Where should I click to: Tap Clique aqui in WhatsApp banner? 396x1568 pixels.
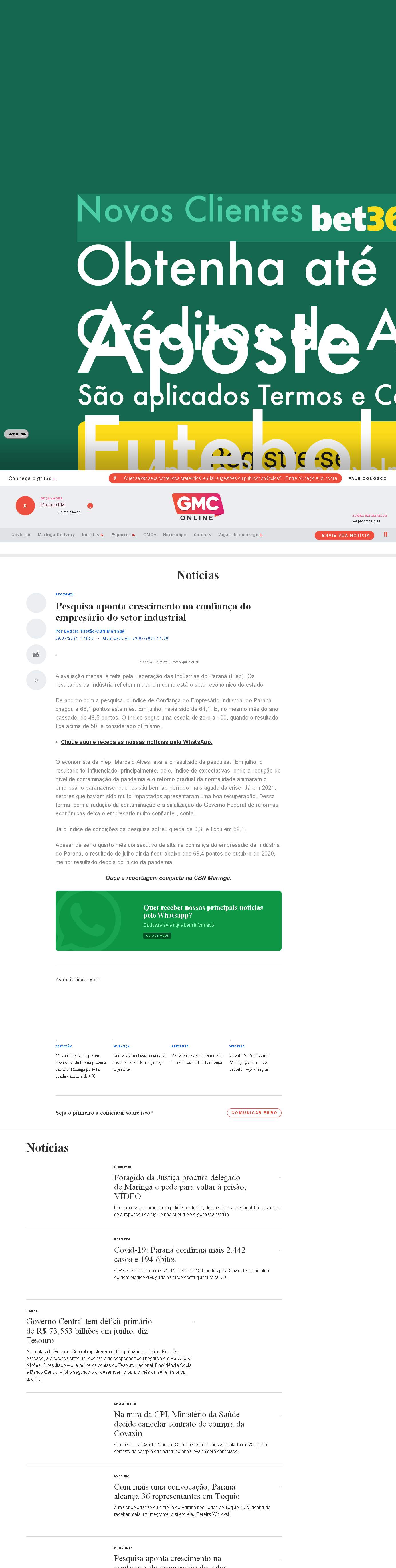click(x=157, y=936)
